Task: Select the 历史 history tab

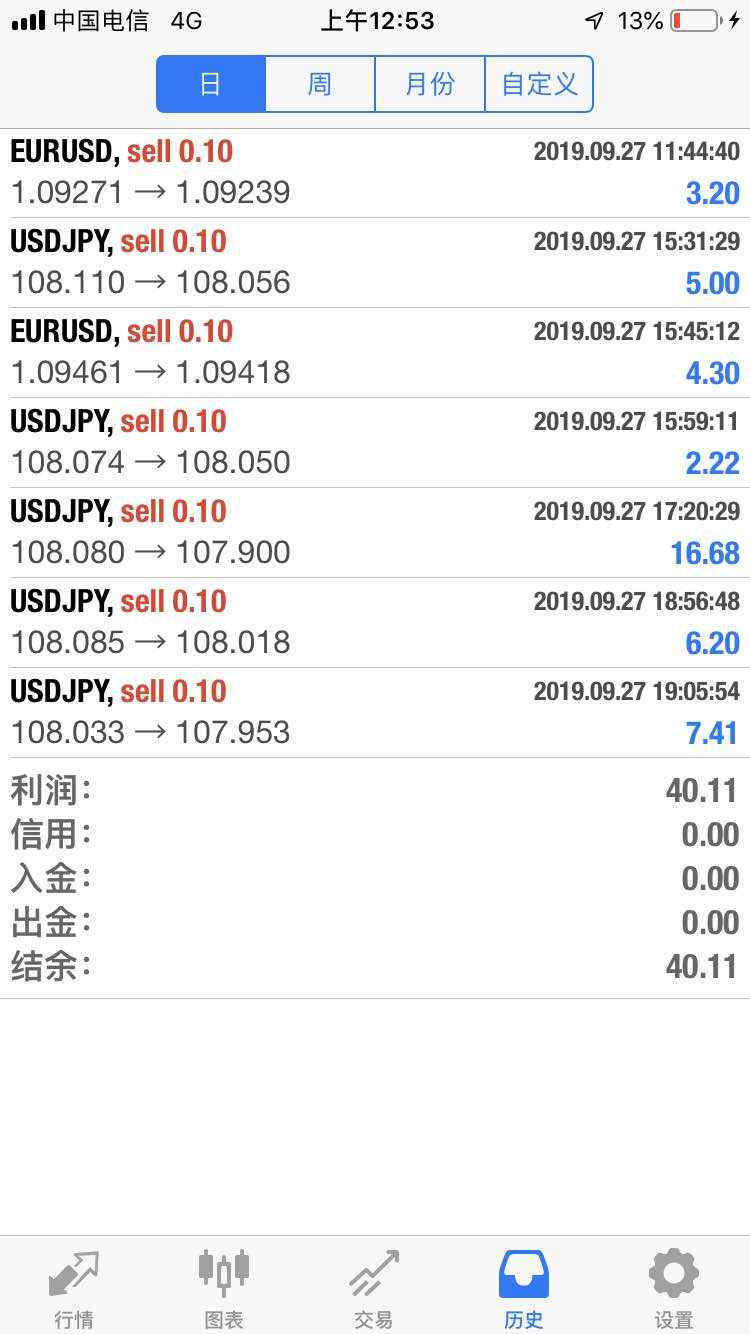Action: 524,1288
